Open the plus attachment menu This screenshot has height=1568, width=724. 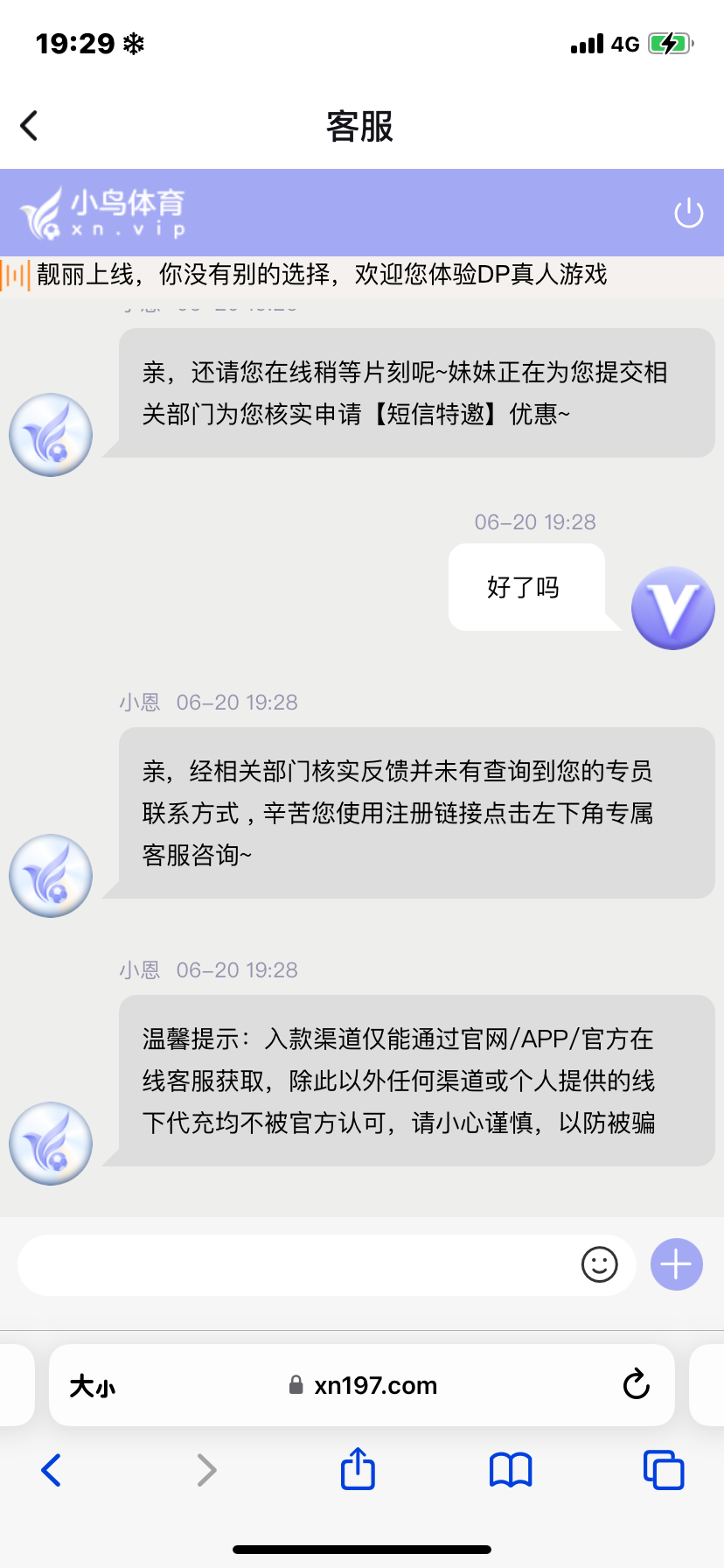676,1264
